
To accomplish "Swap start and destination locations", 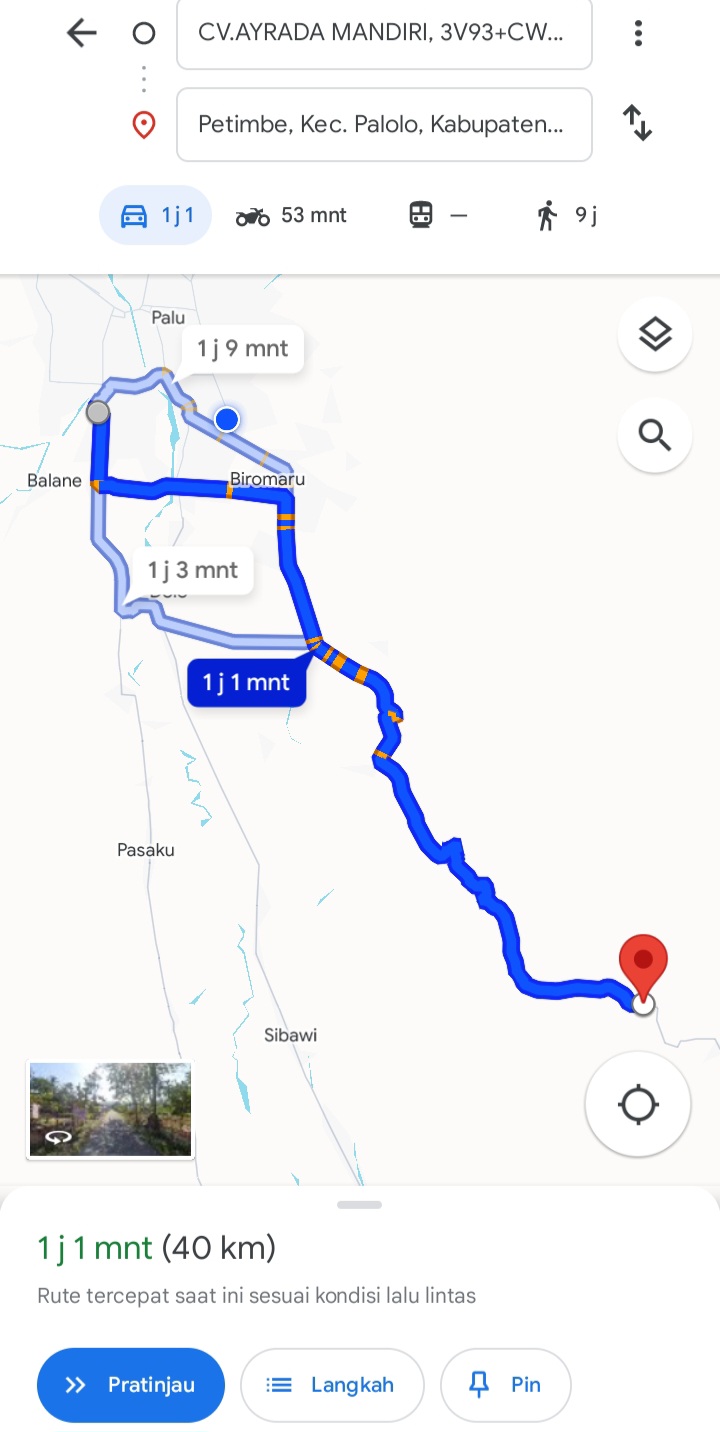I will tap(637, 123).
